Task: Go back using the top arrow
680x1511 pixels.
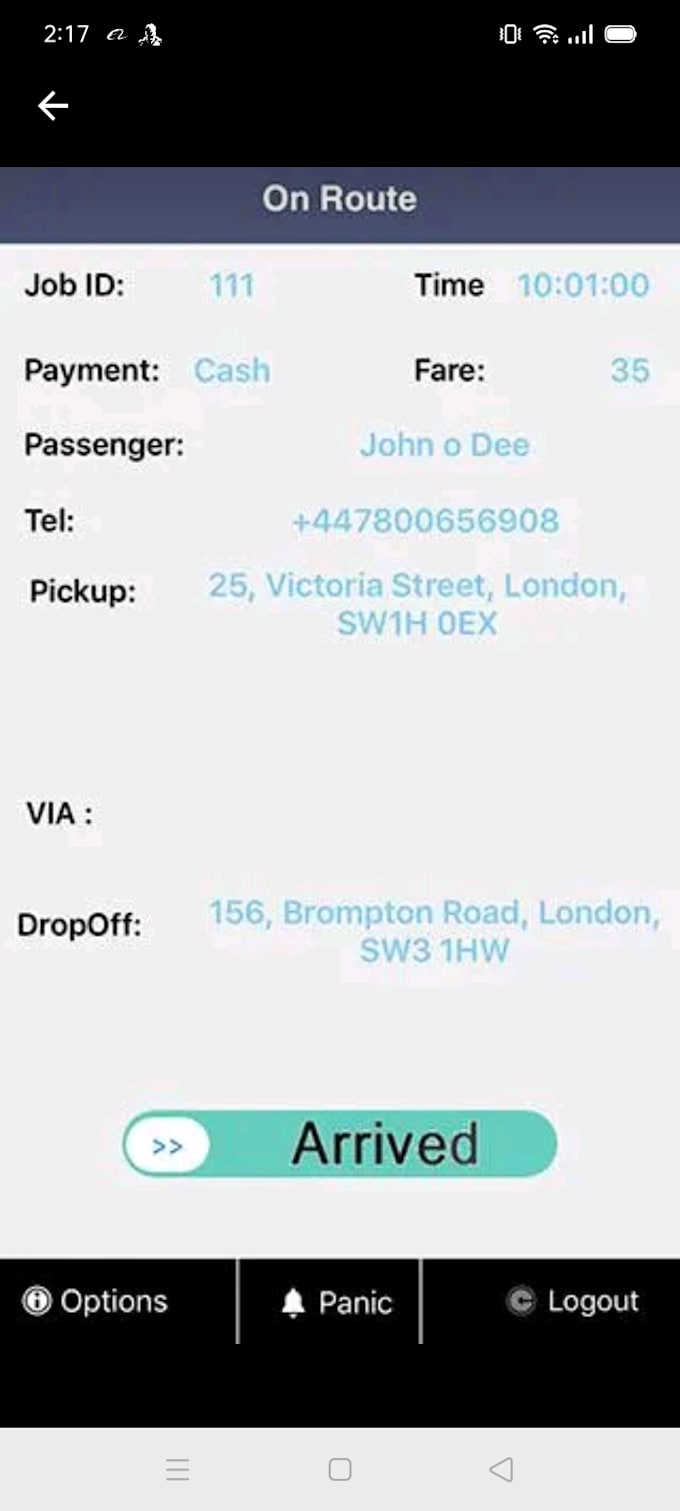Action: [x=53, y=106]
